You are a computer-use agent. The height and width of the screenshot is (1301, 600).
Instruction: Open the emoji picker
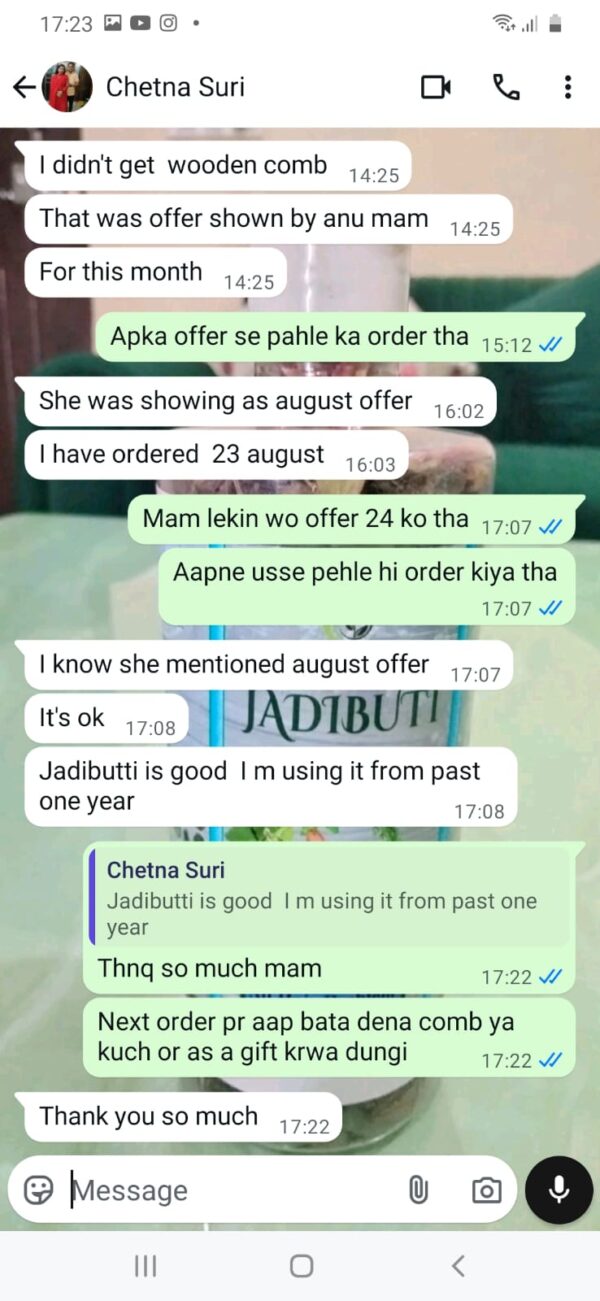coord(38,1190)
